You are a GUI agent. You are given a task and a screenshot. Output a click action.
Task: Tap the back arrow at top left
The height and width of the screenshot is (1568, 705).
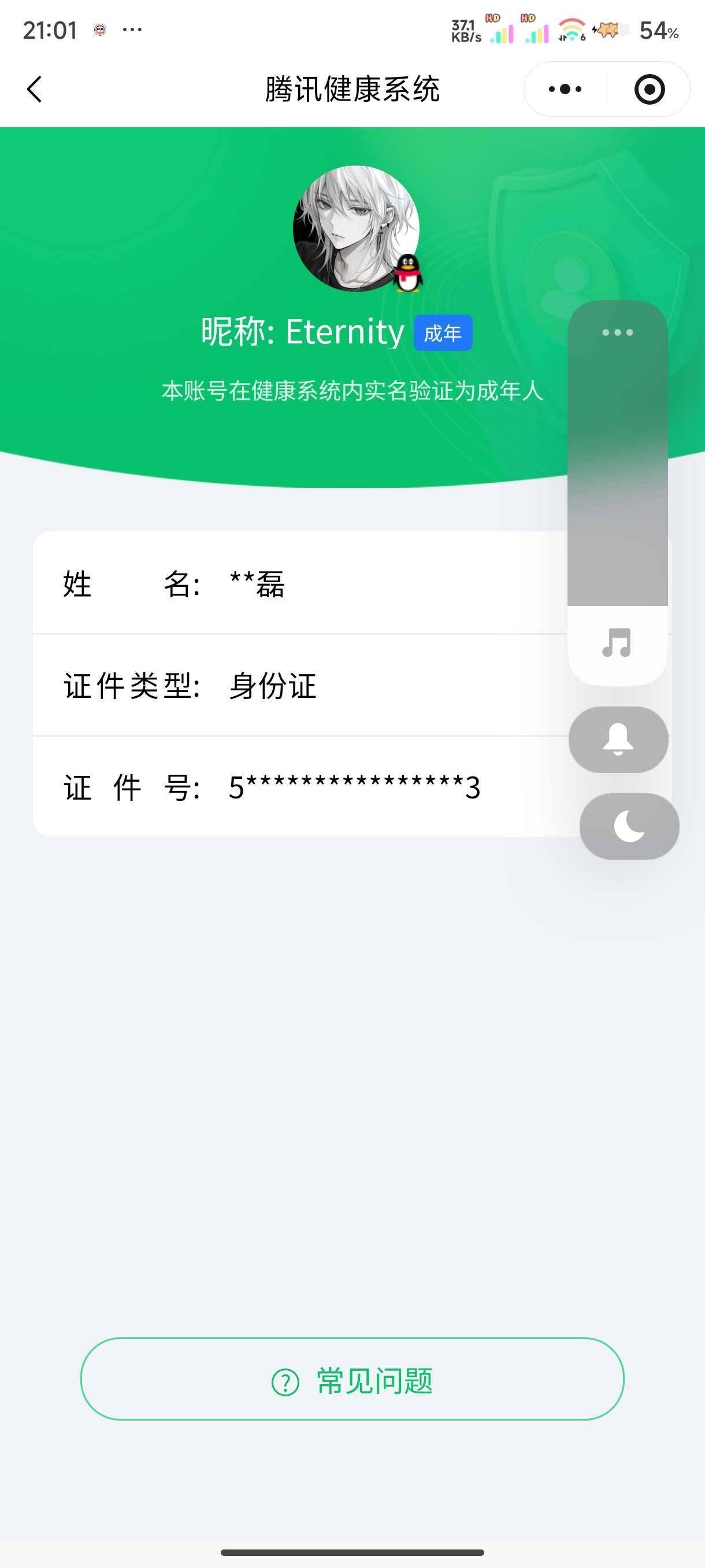[35, 89]
